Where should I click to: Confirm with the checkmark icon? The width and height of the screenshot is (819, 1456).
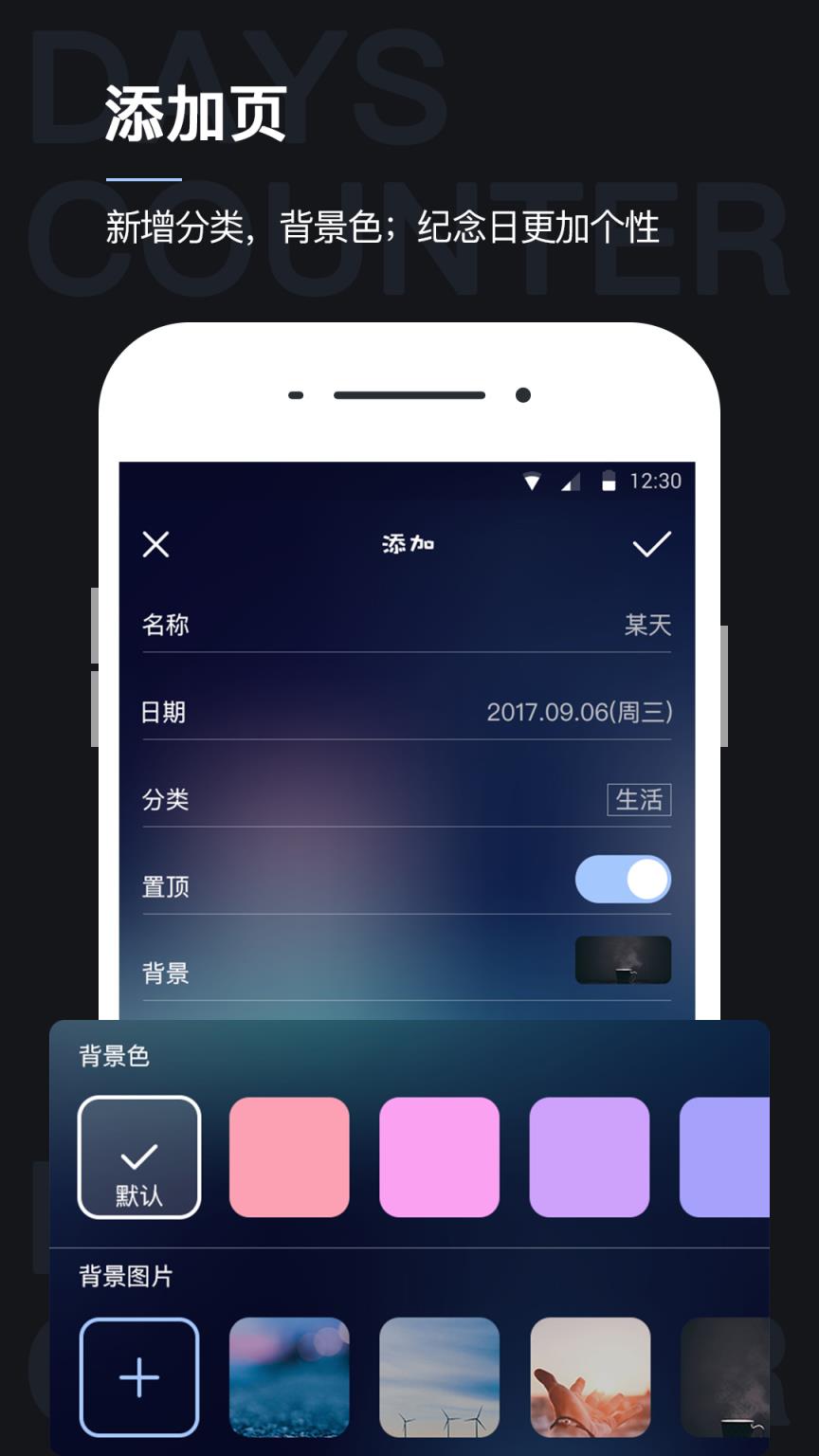pos(649,544)
